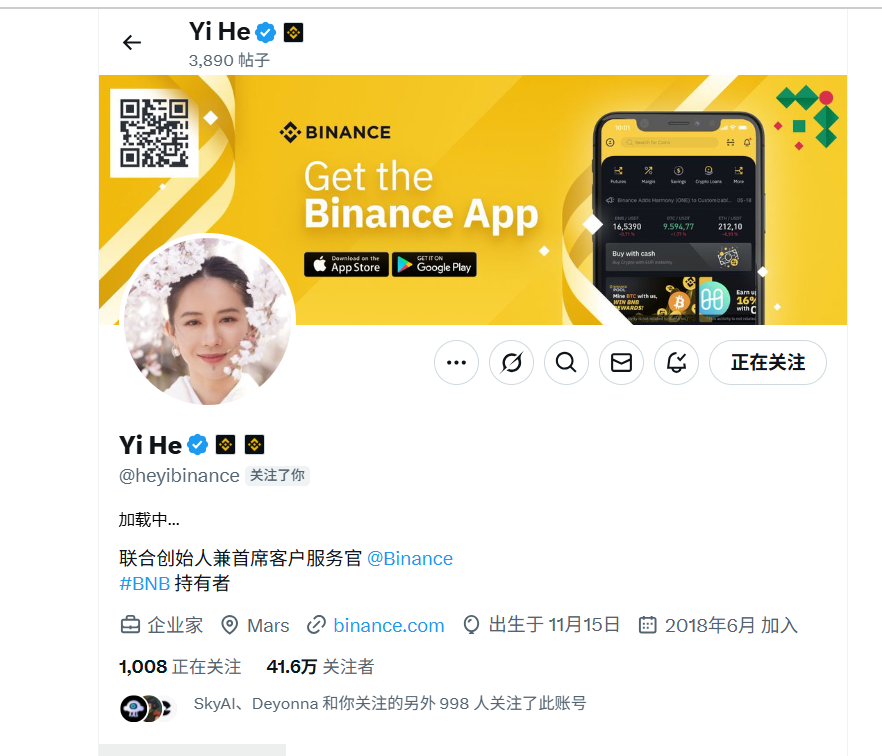The image size is (882, 756).
Task: Tap the Binance affiliate badge beside name
Action: coord(226,445)
